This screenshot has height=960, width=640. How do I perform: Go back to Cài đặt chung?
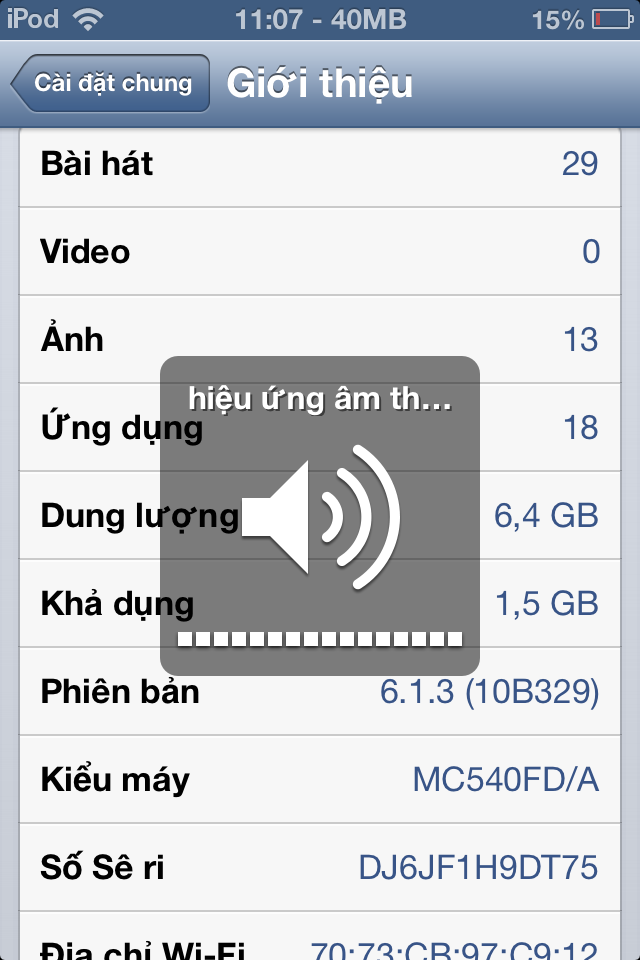click(x=111, y=83)
